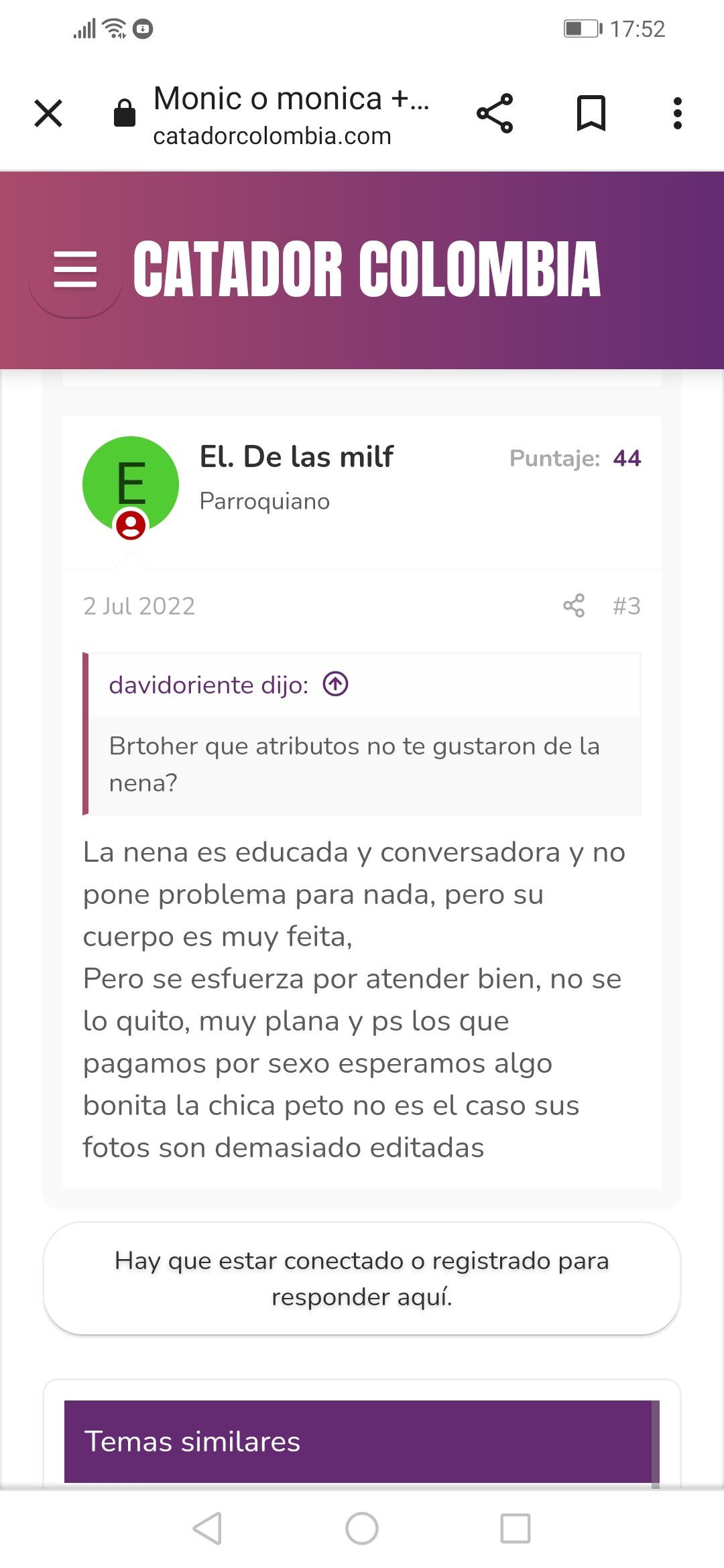Open the Catador Colombia hamburger menu

click(x=75, y=269)
